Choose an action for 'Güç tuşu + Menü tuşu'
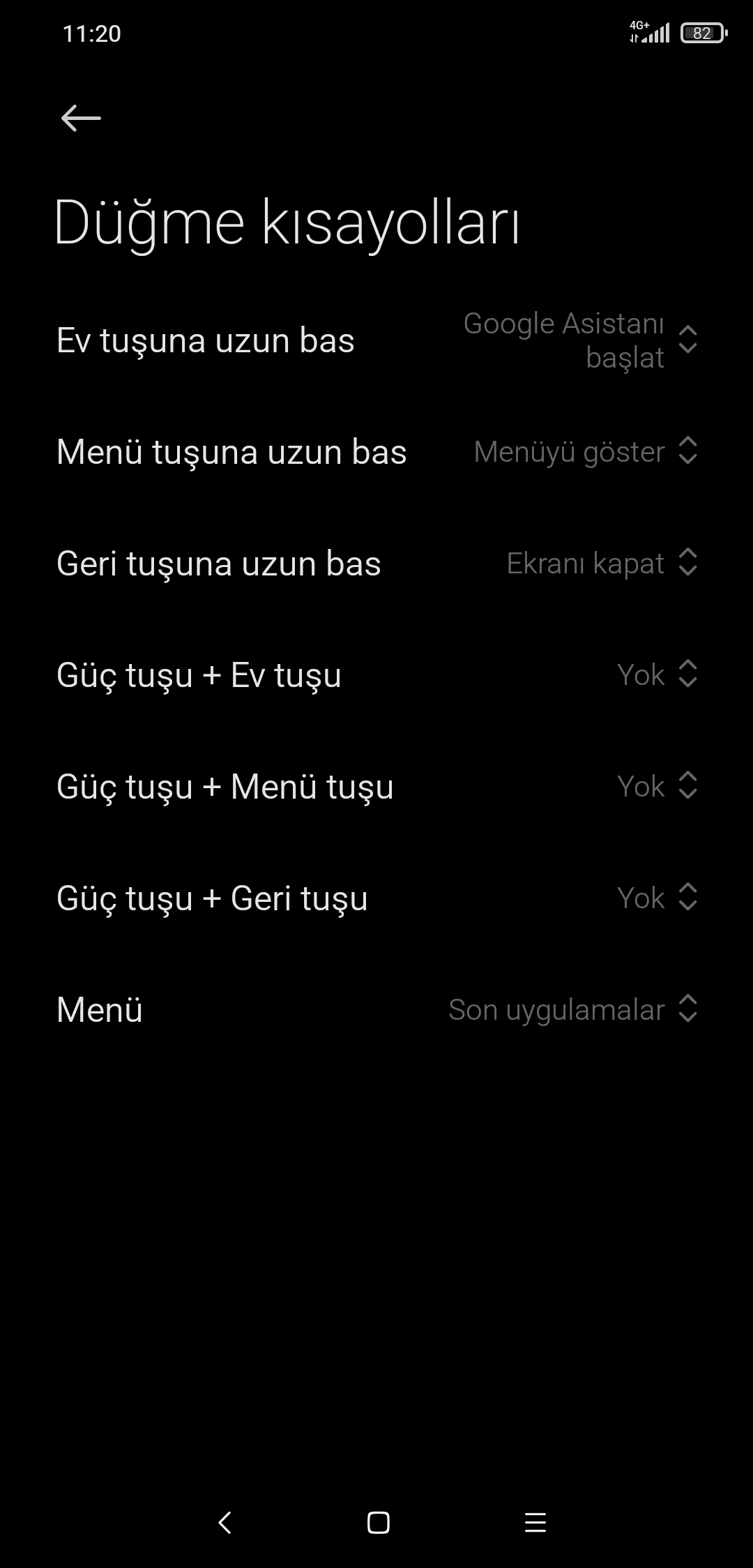Viewport: 753px width, 1568px height. point(376,787)
